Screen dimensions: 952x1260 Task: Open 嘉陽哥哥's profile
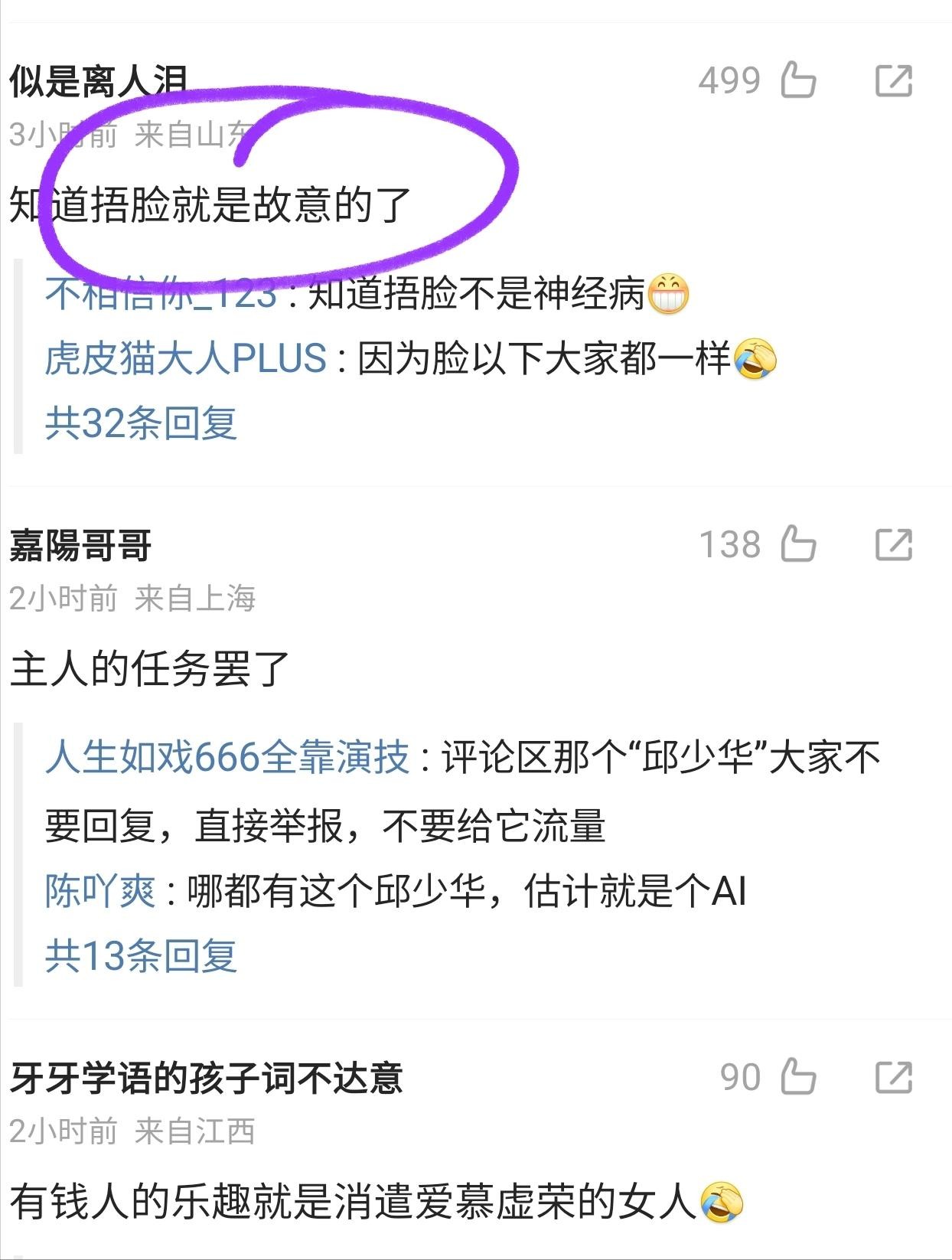80,546
